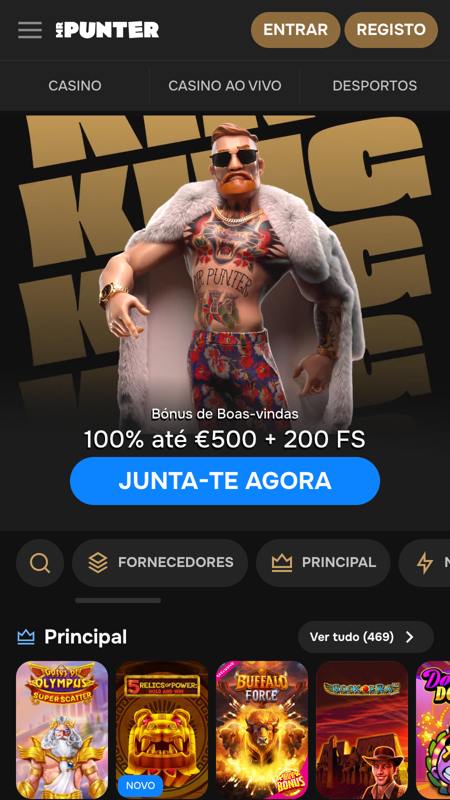Play the Buffalo Force game
Screen dimensions: 450x800
tap(262, 730)
